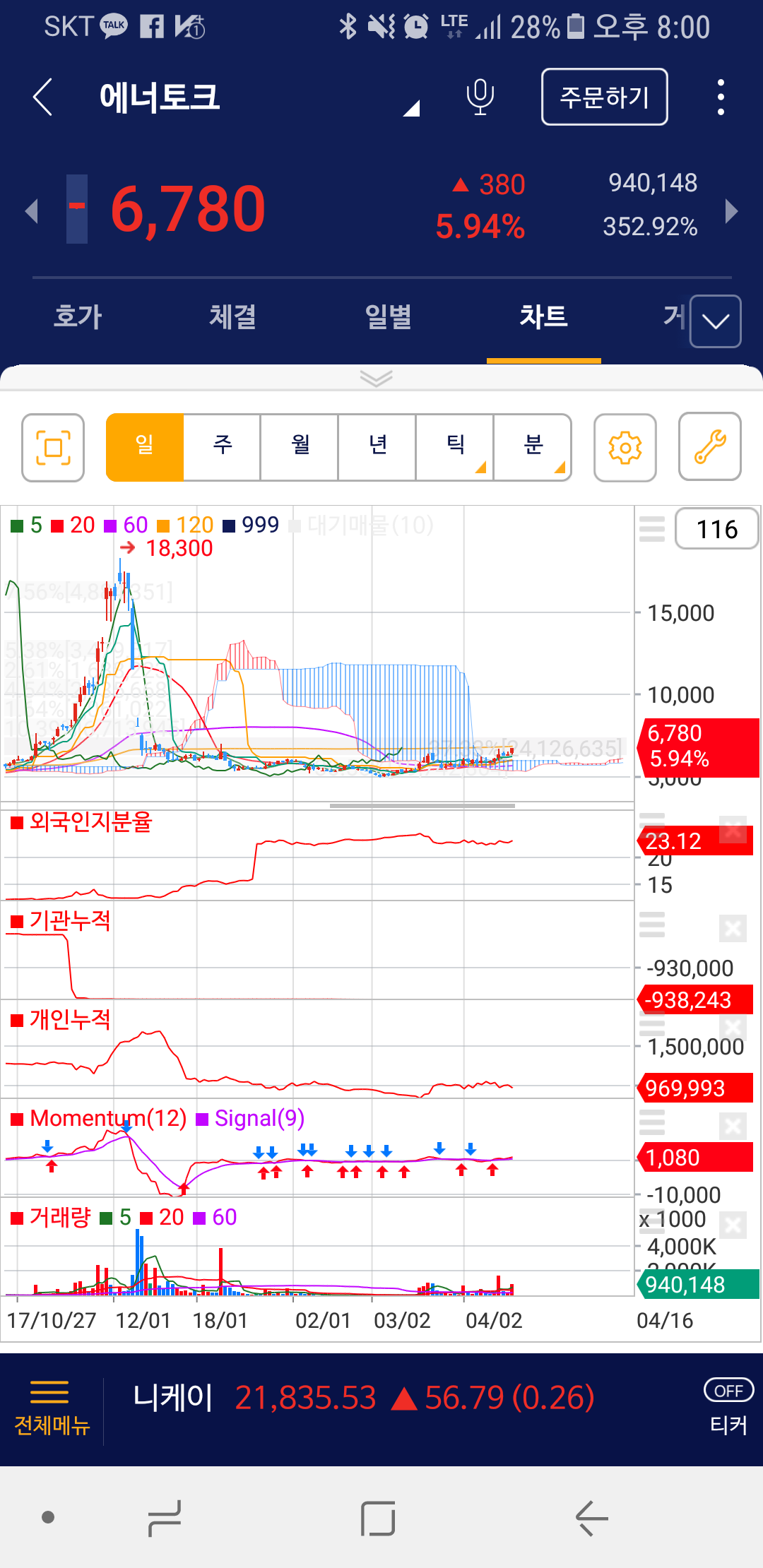Screen dimensions: 763x1568
Task: Expand hidden tabs with the chevron
Action: 715,322
